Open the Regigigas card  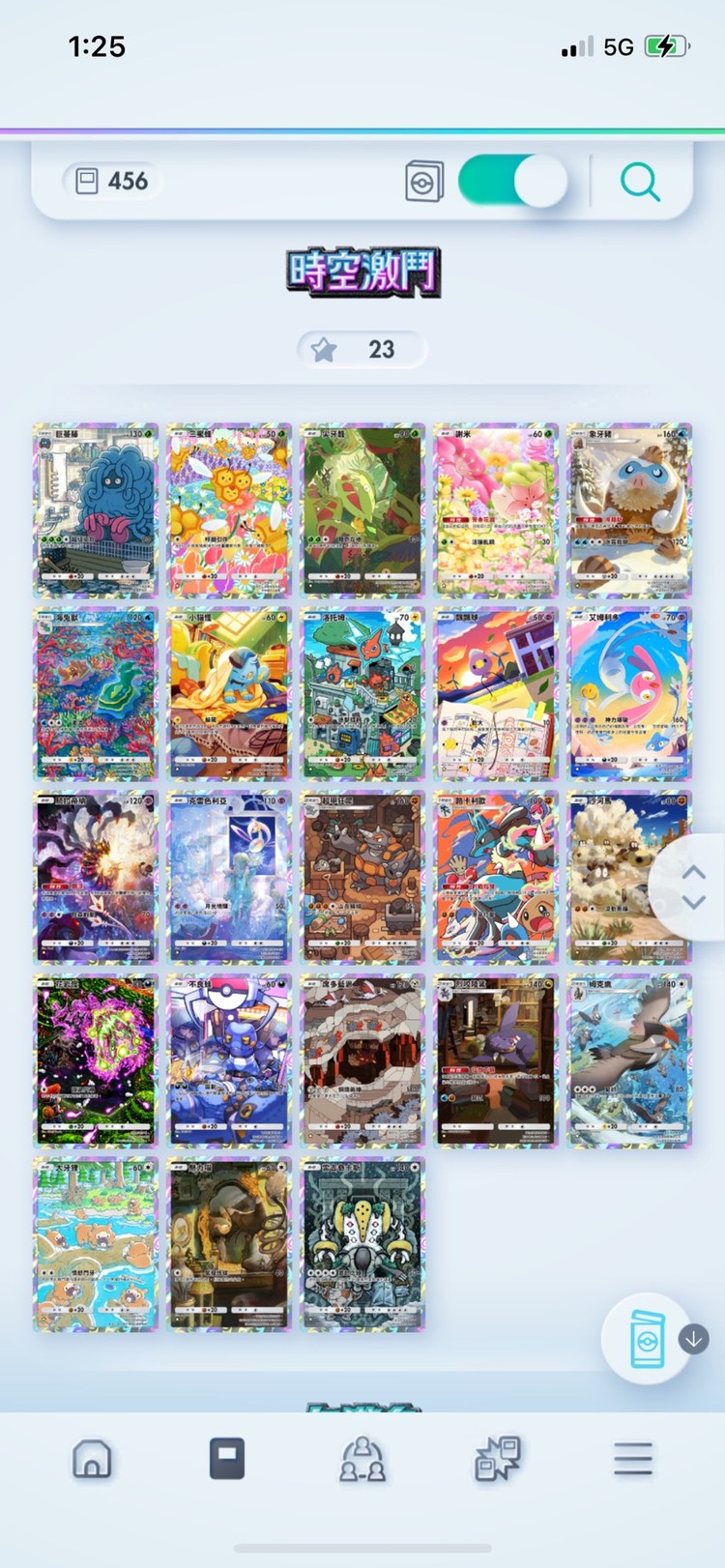(362, 1245)
